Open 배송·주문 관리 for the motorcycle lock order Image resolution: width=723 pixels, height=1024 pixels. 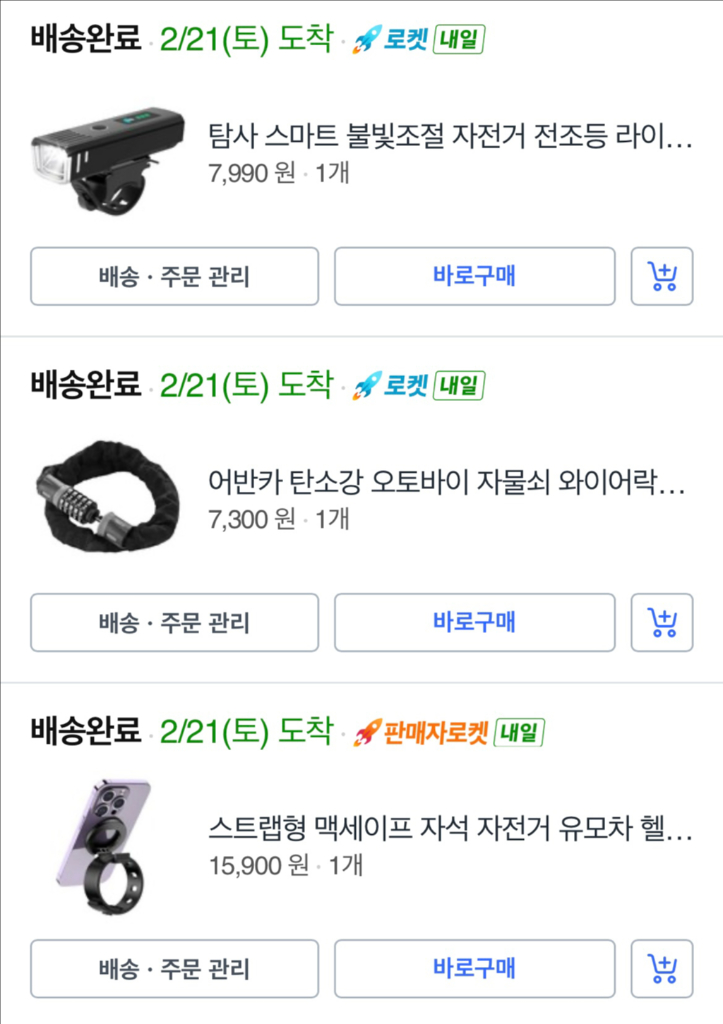click(x=175, y=623)
